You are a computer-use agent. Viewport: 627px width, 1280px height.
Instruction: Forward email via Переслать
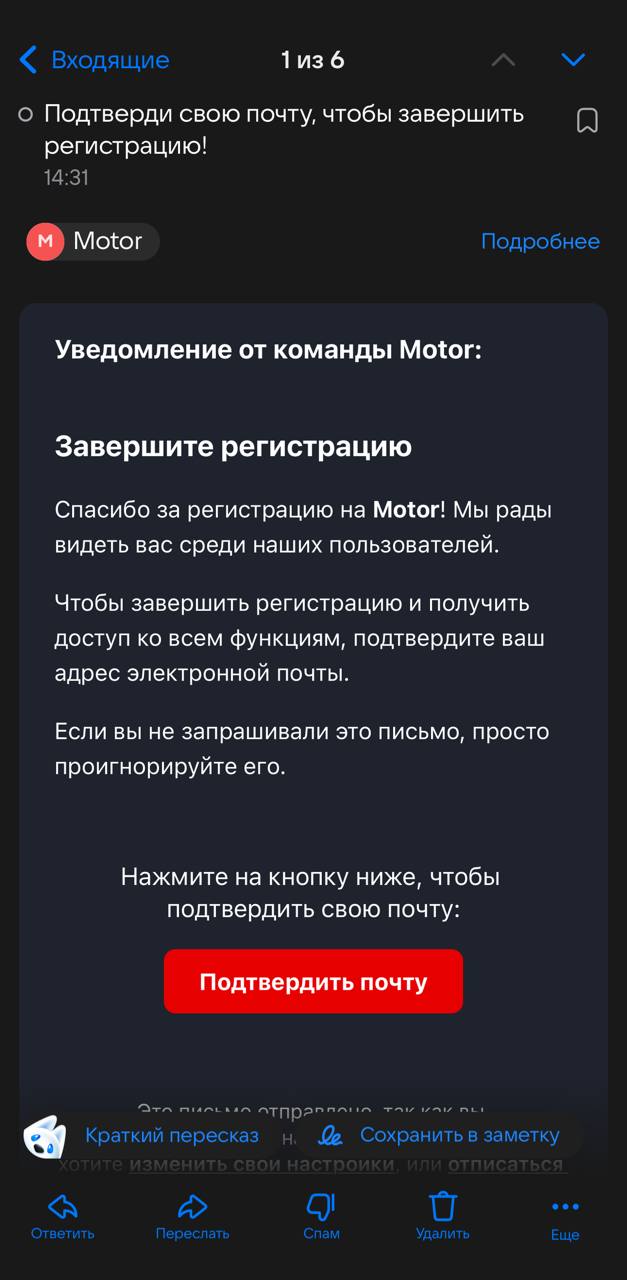pyautogui.click(x=192, y=1215)
